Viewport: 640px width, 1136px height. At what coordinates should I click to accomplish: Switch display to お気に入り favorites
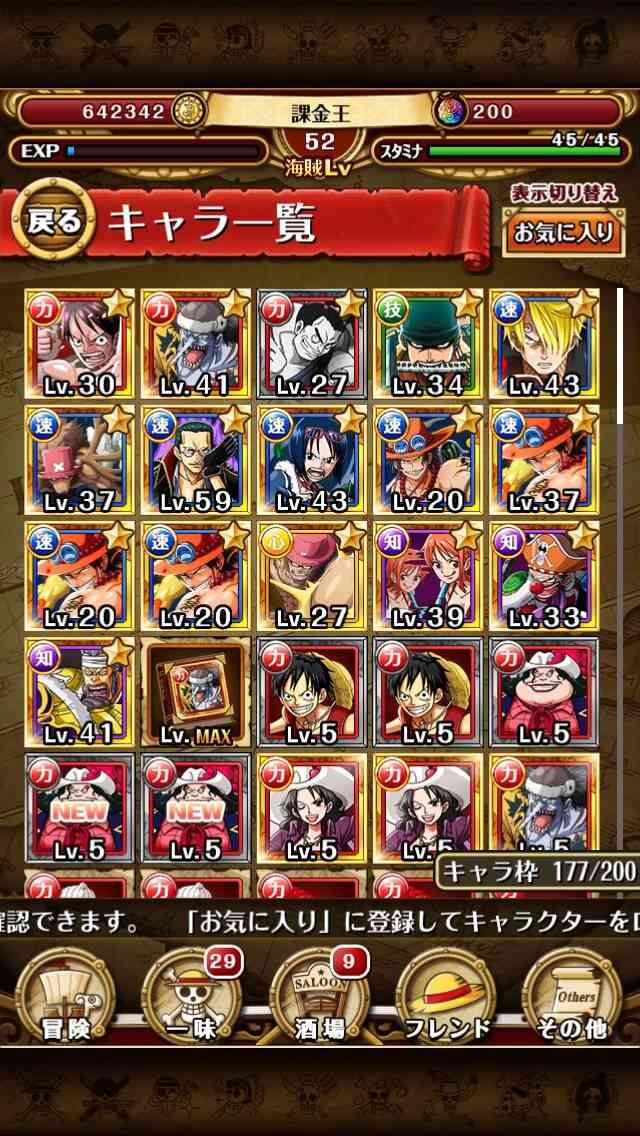click(x=564, y=233)
